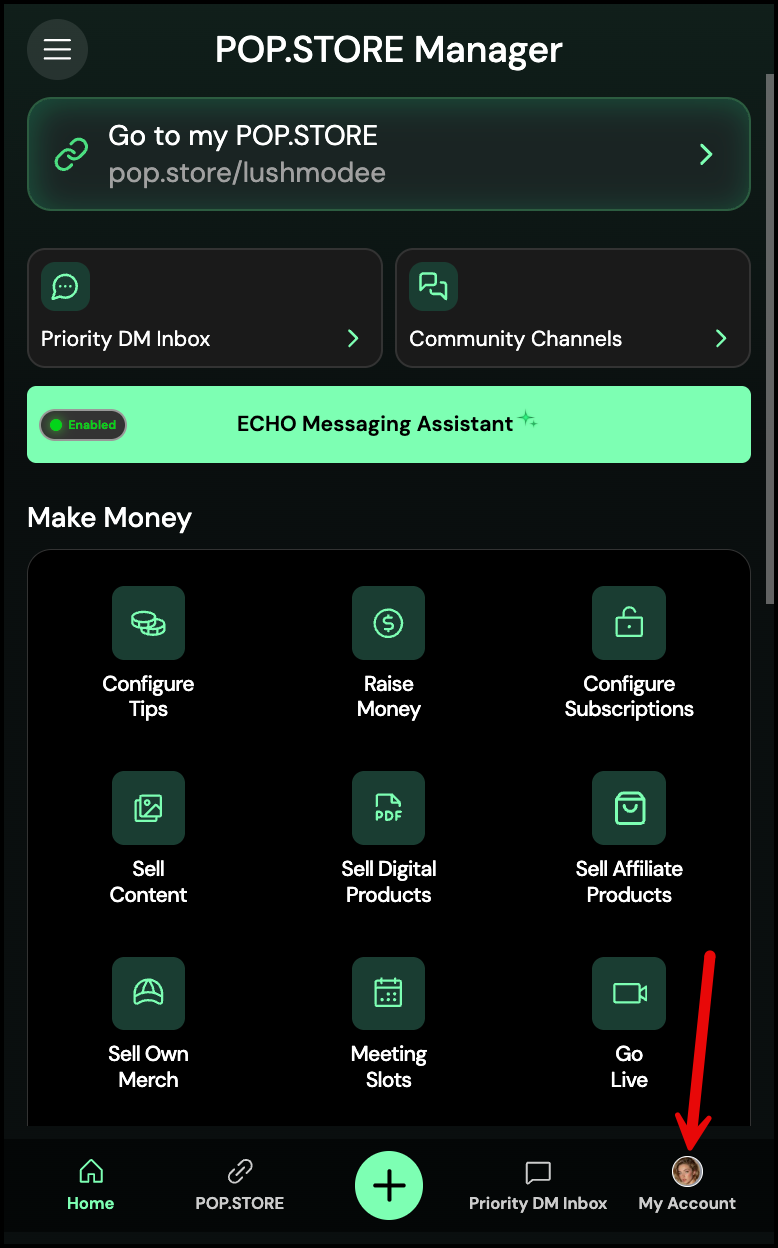Go to my POP.STORE link card
Image resolution: width=778 pixels, height=1248 pixels.
[x=388, y=154]
